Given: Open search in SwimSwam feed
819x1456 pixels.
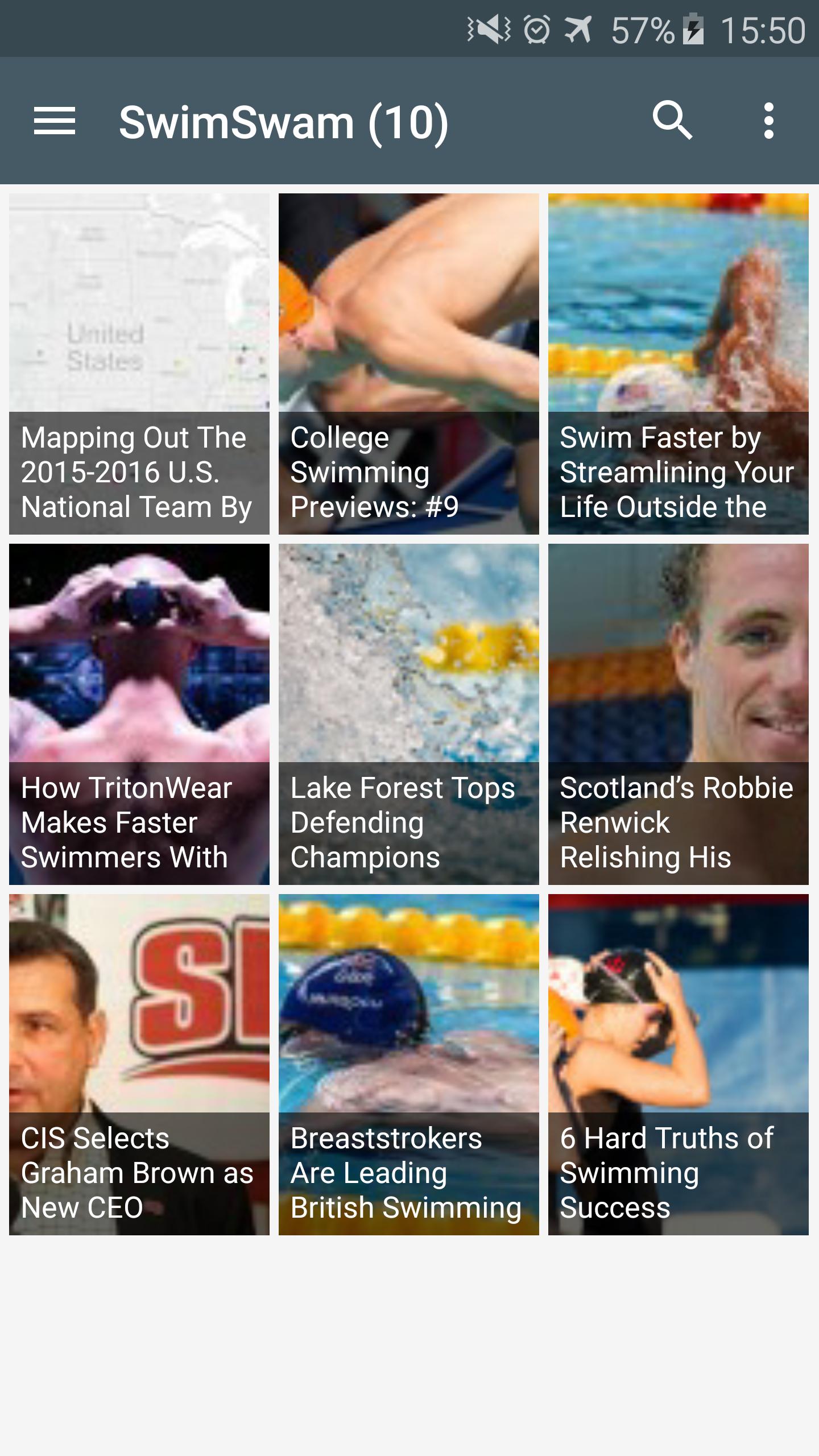Looking at the screenshot, I should click(672, 121).
